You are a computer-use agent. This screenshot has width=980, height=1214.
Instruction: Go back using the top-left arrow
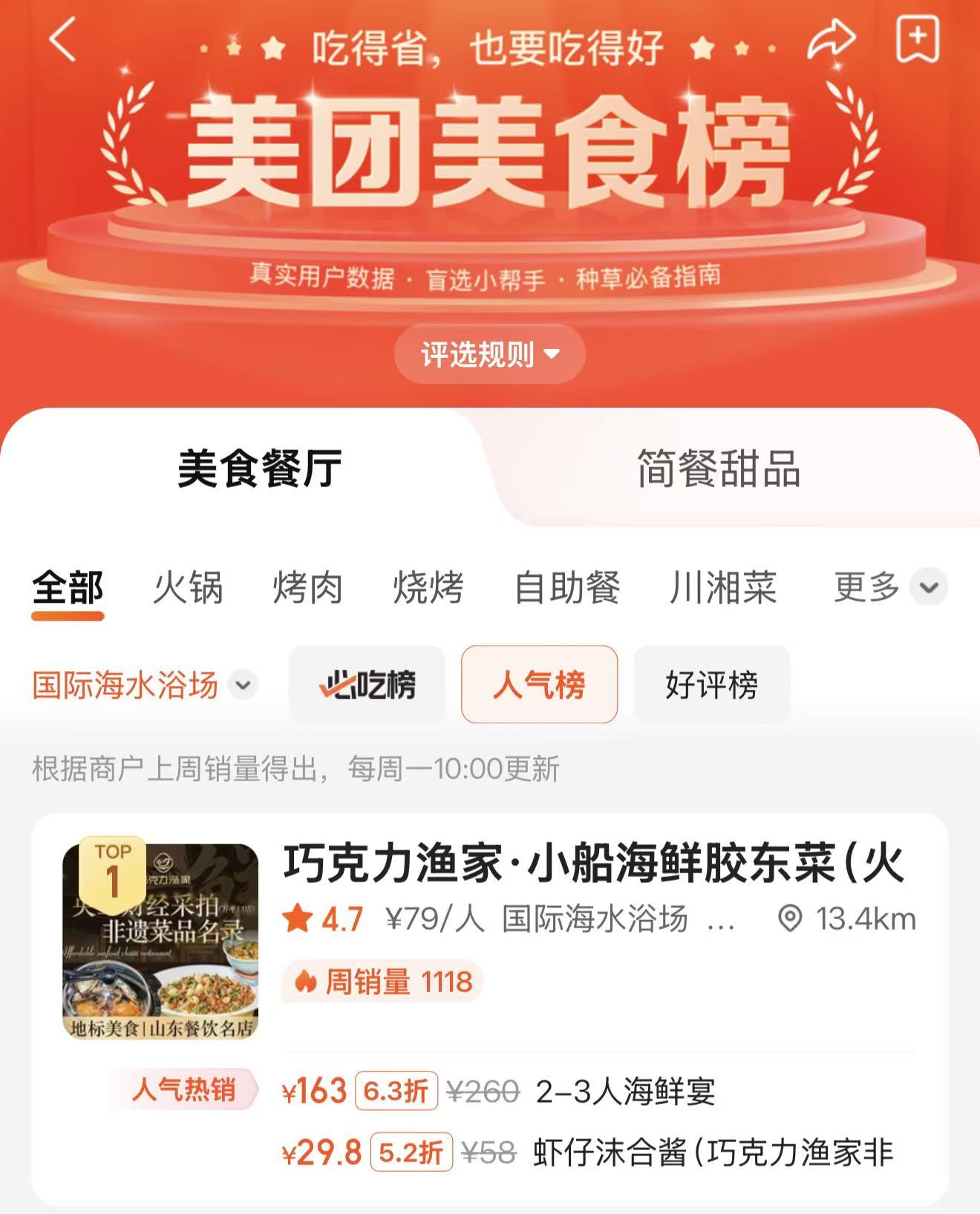(64, 40)
